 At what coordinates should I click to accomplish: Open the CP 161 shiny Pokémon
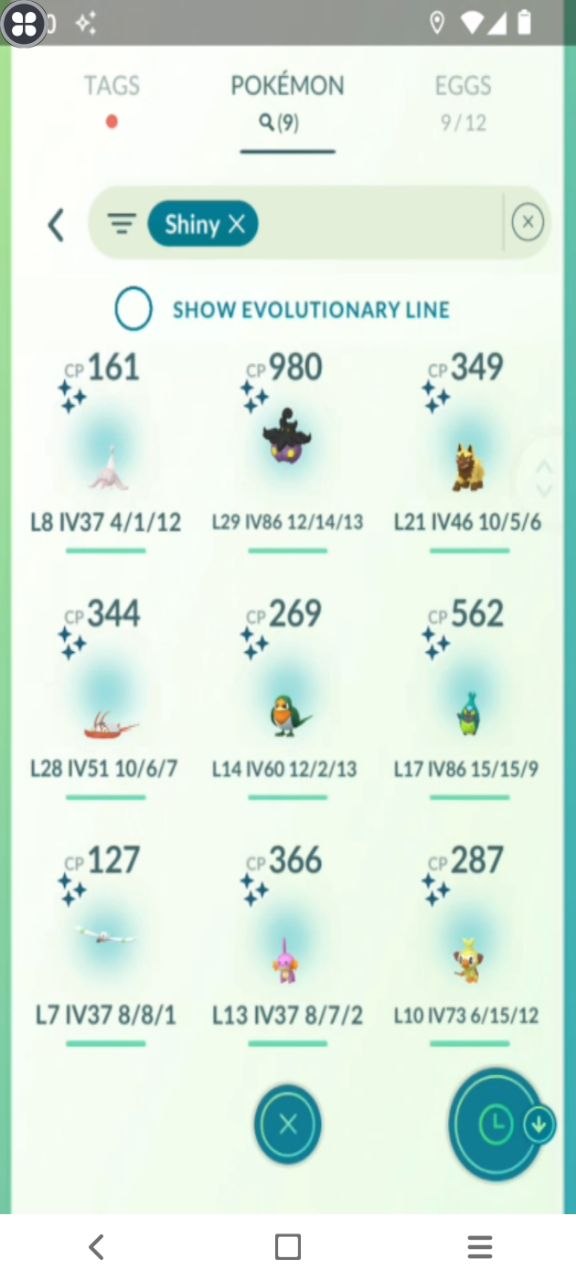(105, 450)
